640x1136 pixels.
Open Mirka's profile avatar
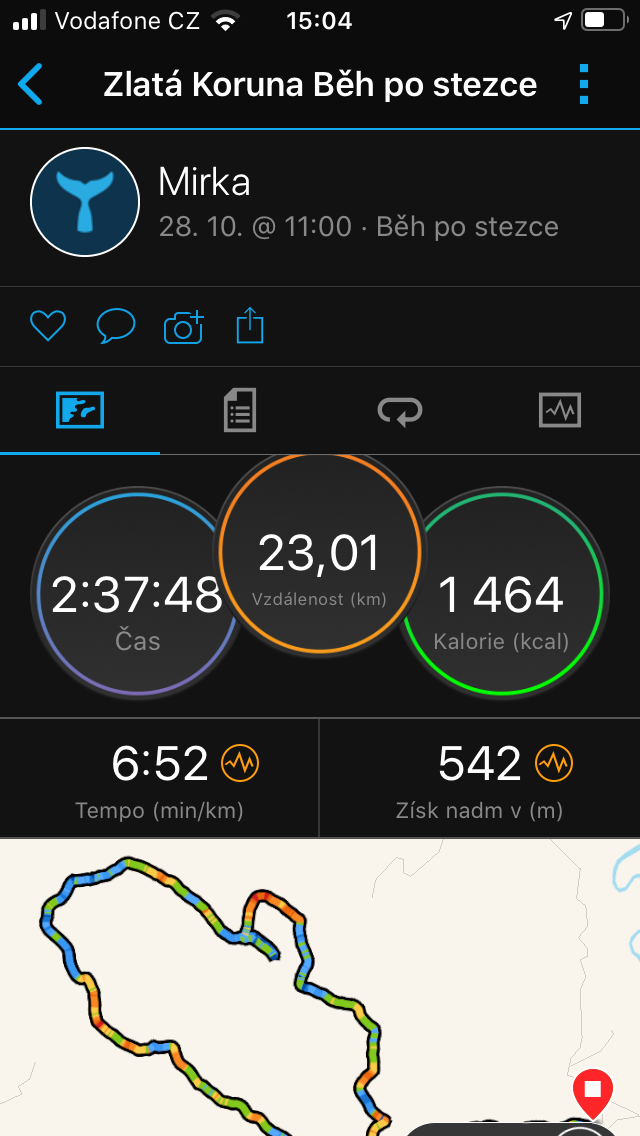click(x=85, y=202)
